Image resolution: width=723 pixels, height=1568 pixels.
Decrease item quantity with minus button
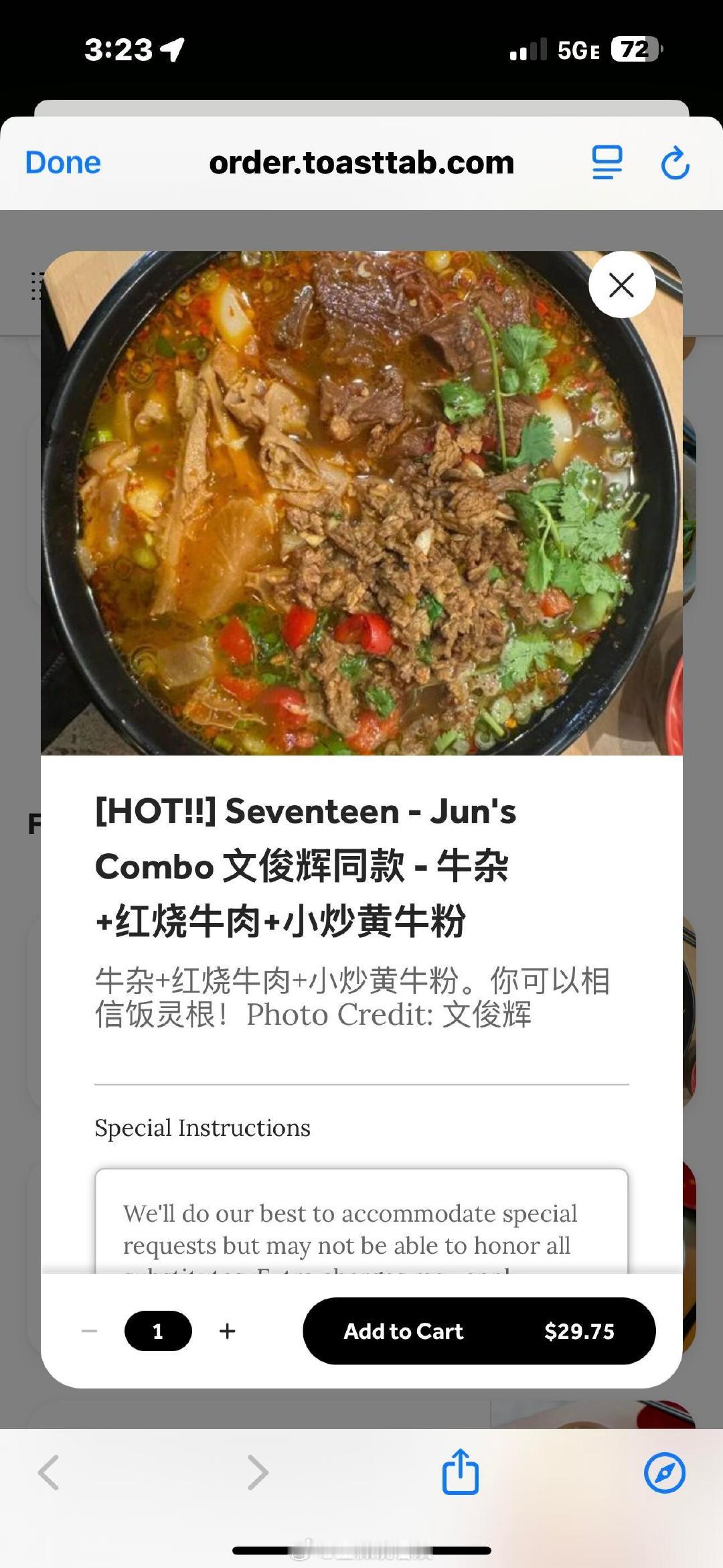pyautogui.click(x=91, y=1332)
